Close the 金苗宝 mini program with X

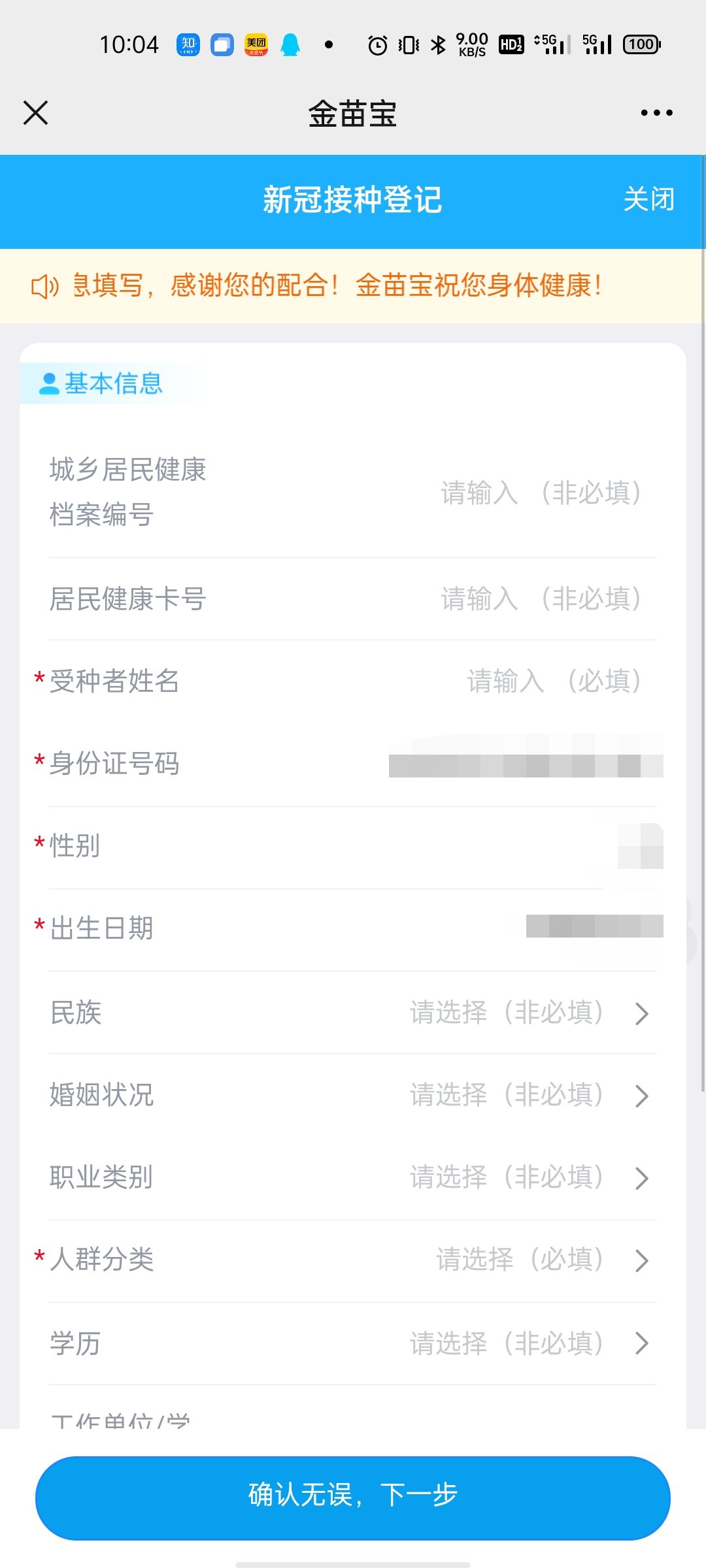pos(36,112)
